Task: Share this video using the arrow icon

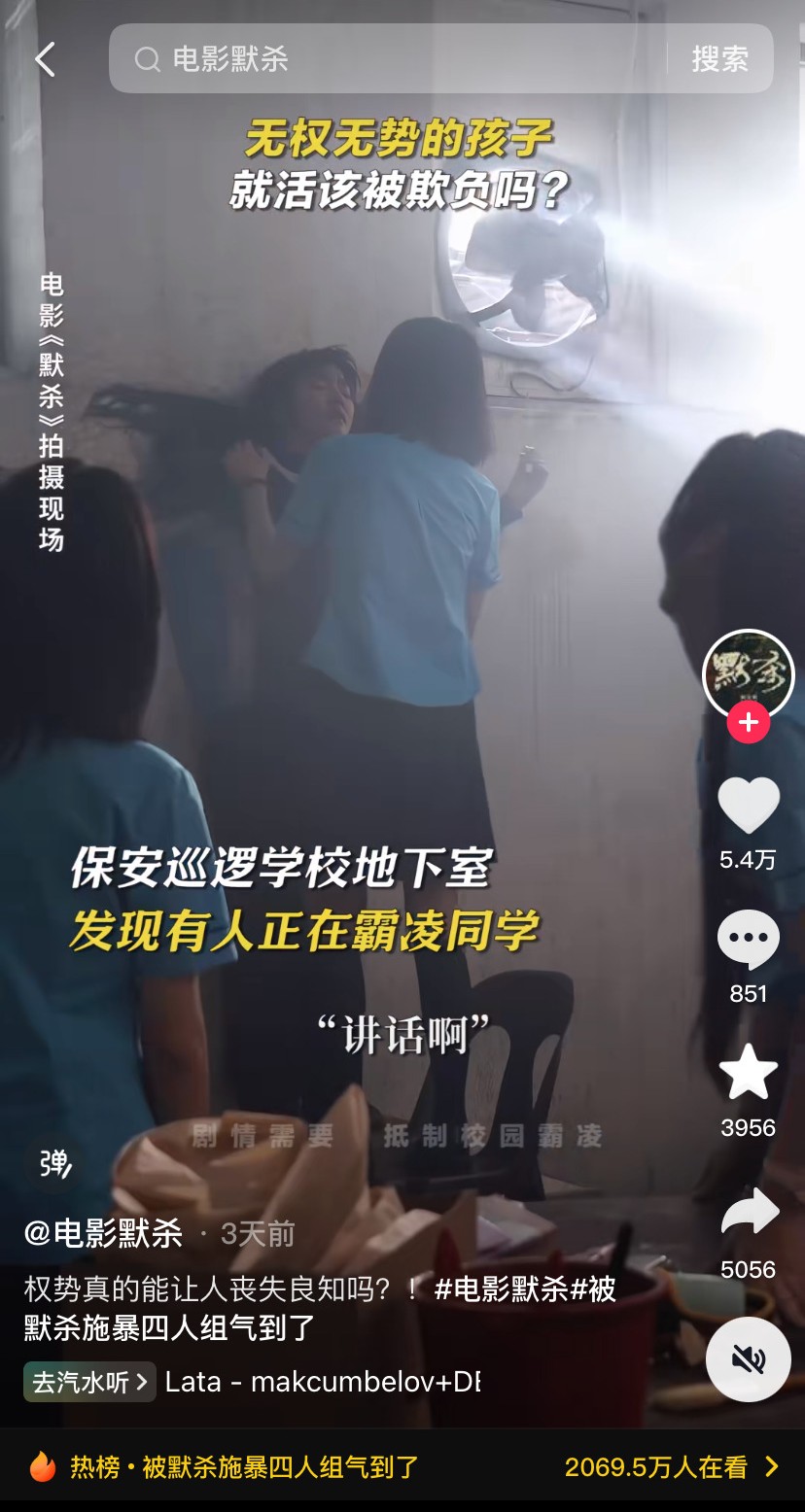Action: (x=748, y=1213)
